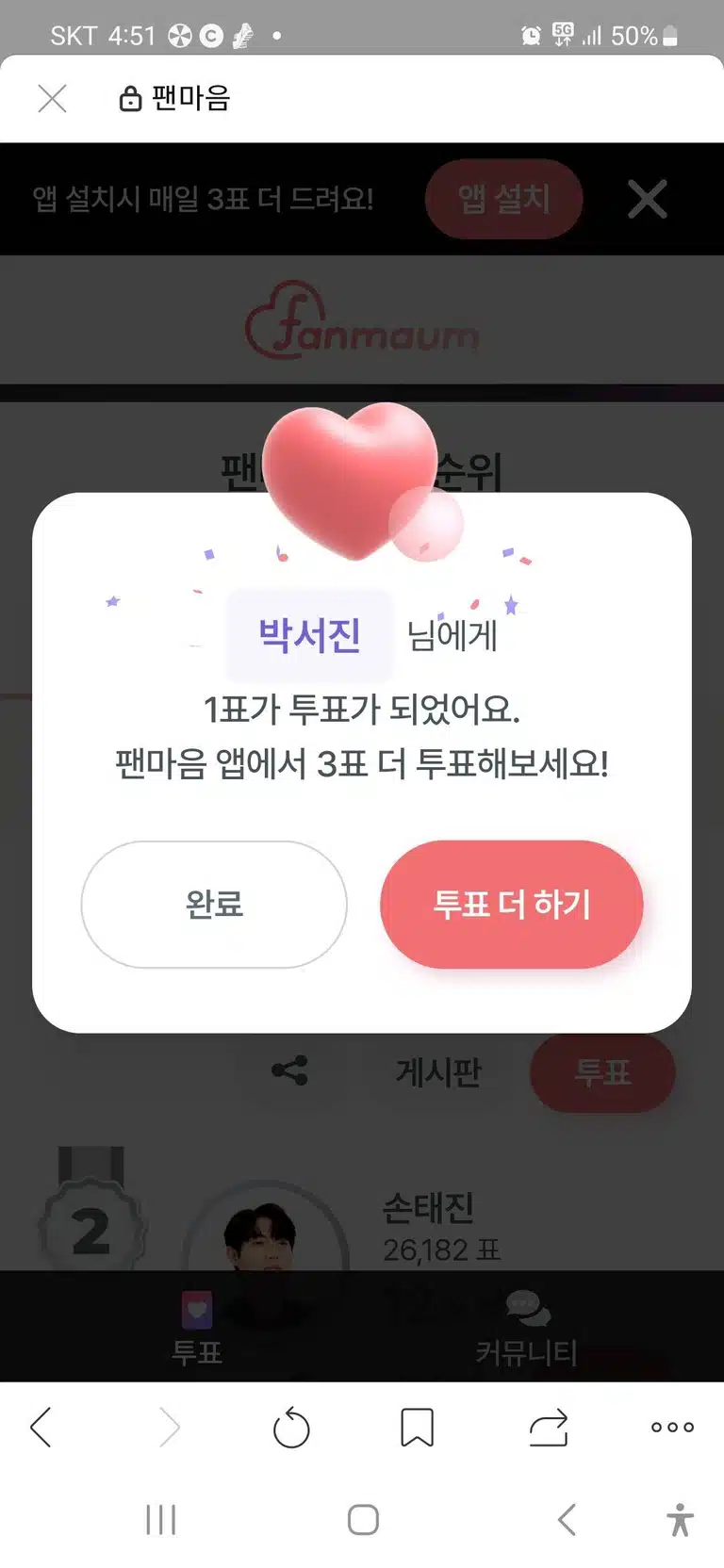The image size is (724, 1568).
Task: Go back to the previous web page
Action: [x=41, y=1428]
